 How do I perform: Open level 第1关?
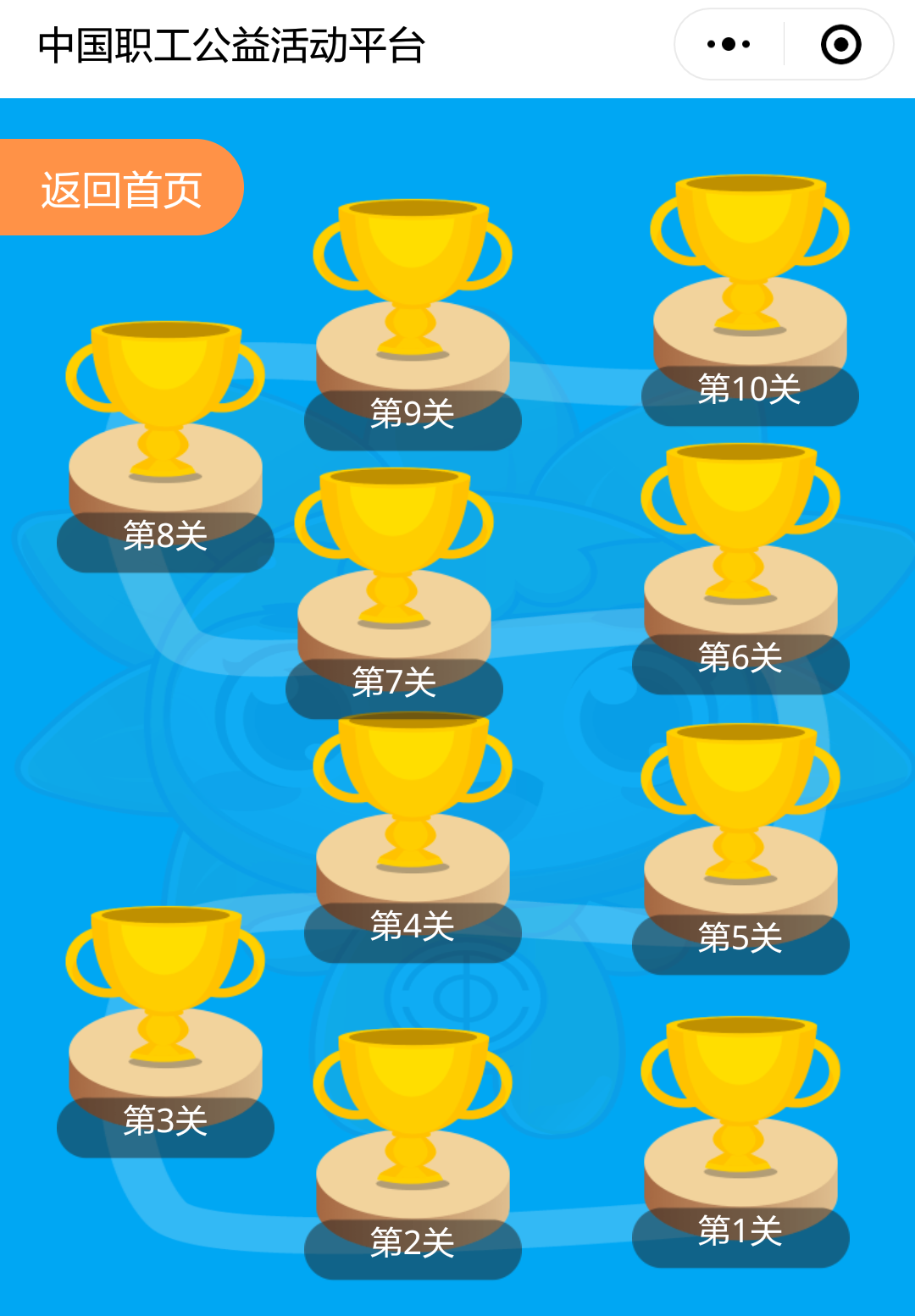[x=740, y=1143]
